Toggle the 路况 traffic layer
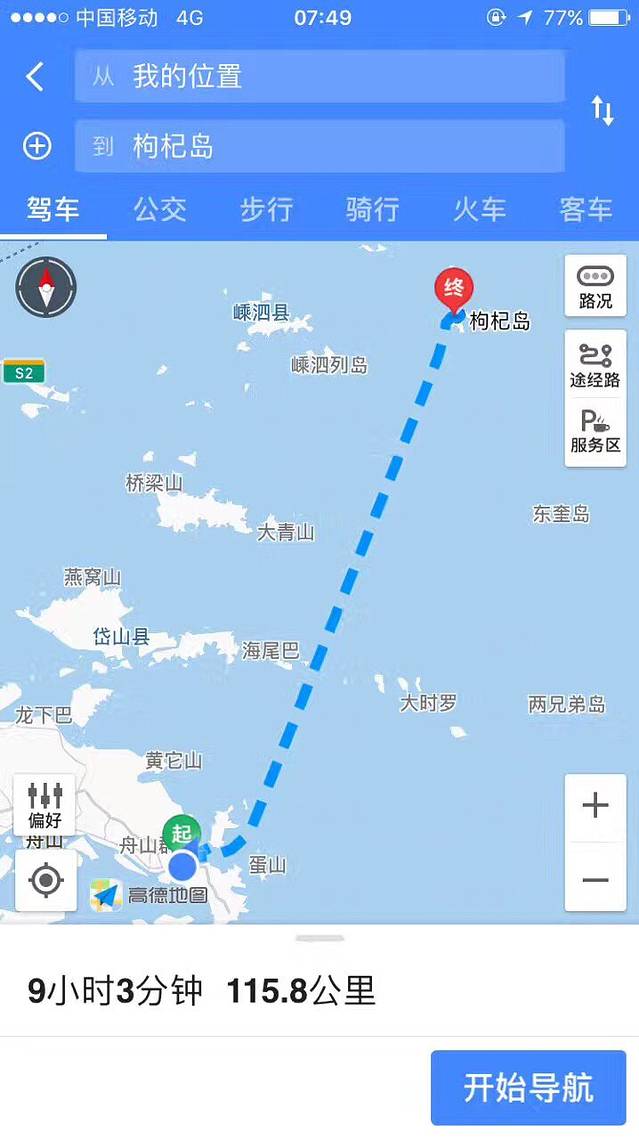This screenshot has height=1140, width=639. tap(595, 287)
